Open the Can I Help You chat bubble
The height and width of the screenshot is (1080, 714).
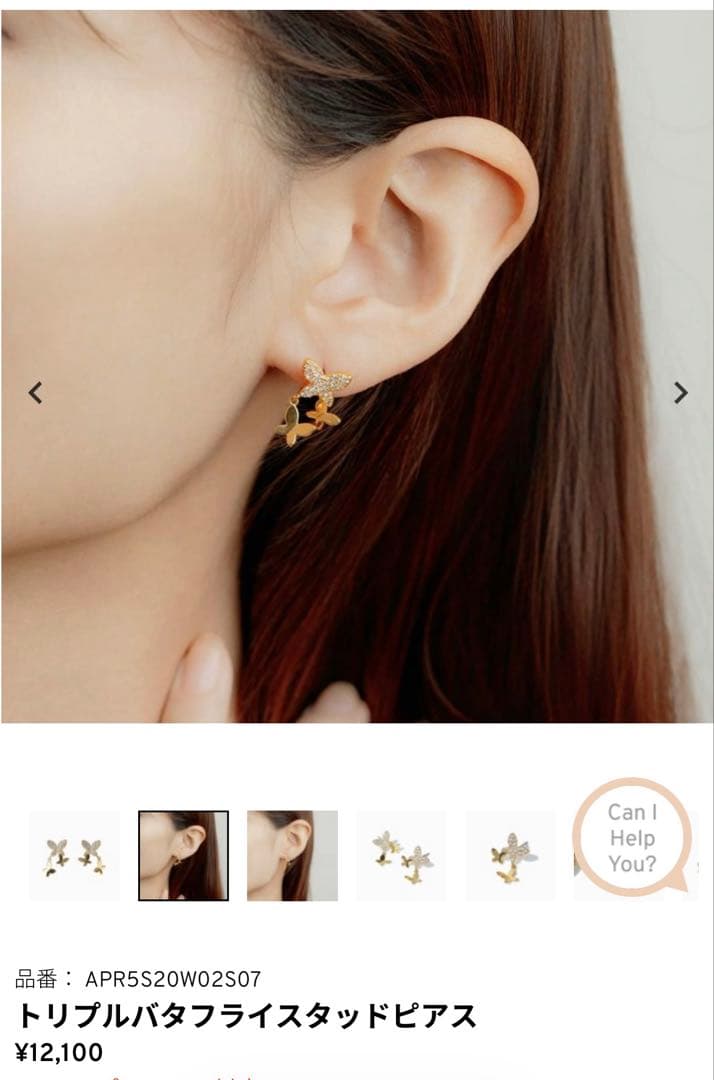click(633, 837)
